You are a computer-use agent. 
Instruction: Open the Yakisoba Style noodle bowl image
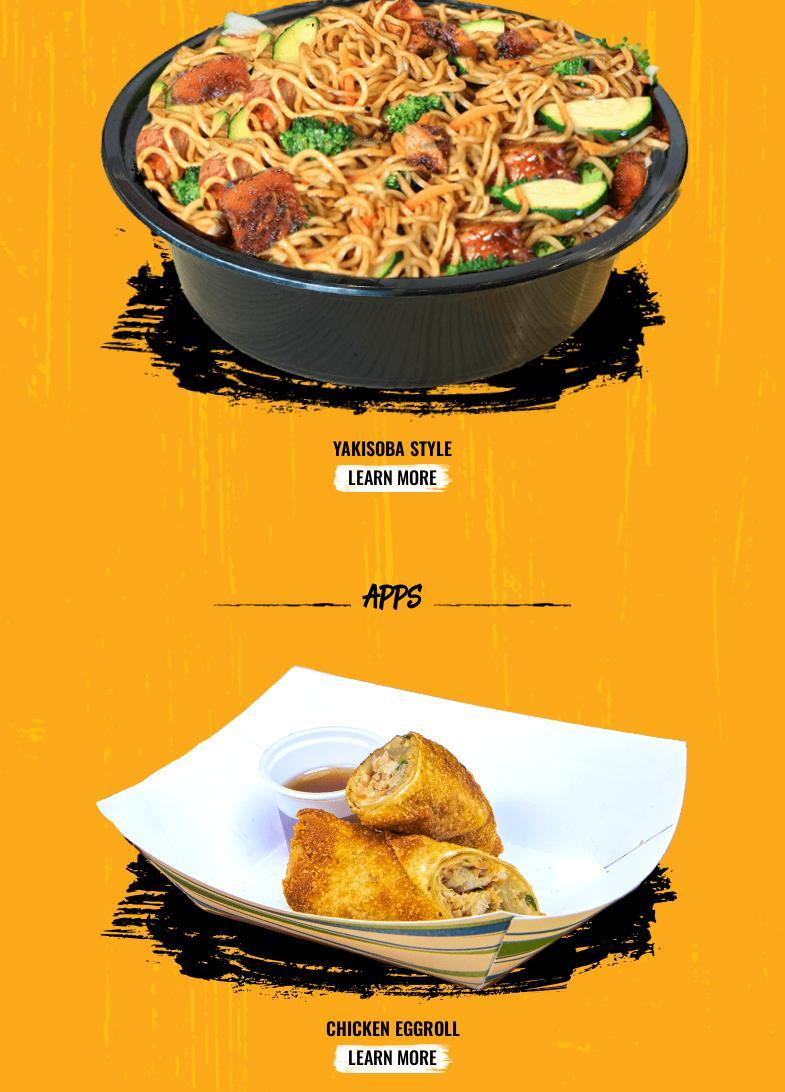(x=392, y=190)
